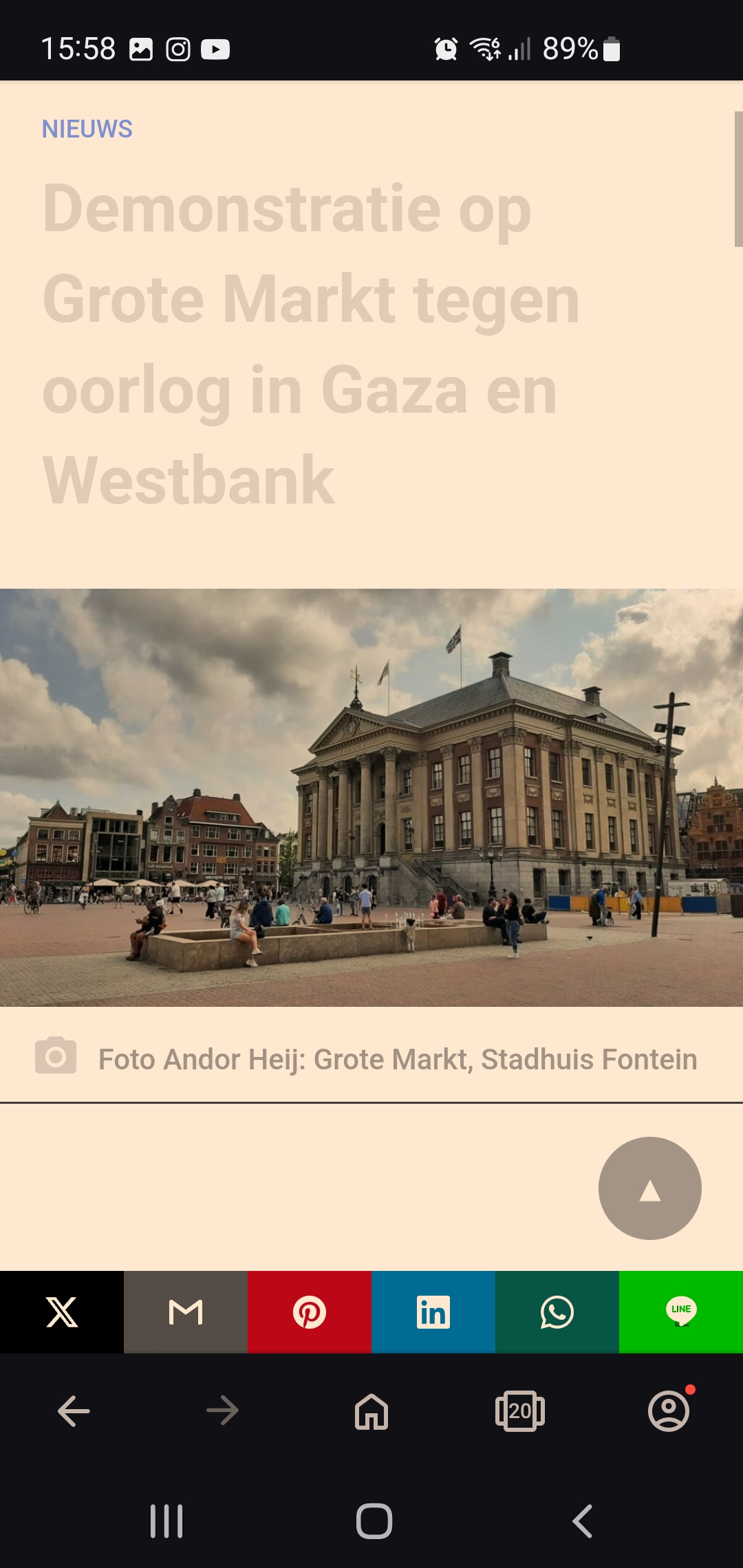Image resolution: width=743 pixels, height=1568 pixels.
Task: Share the article on LinkedIn
Action: (x=433, y=1312)
